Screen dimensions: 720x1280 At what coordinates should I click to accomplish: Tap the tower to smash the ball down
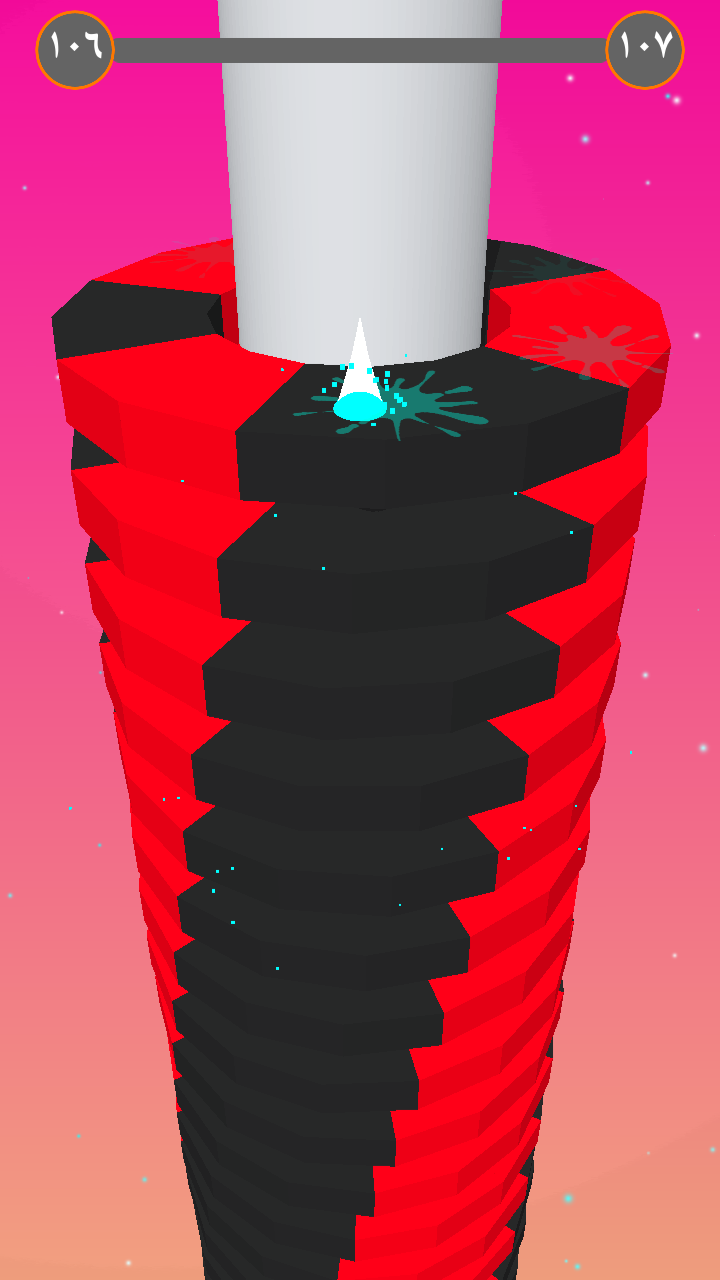pos(360,640)
